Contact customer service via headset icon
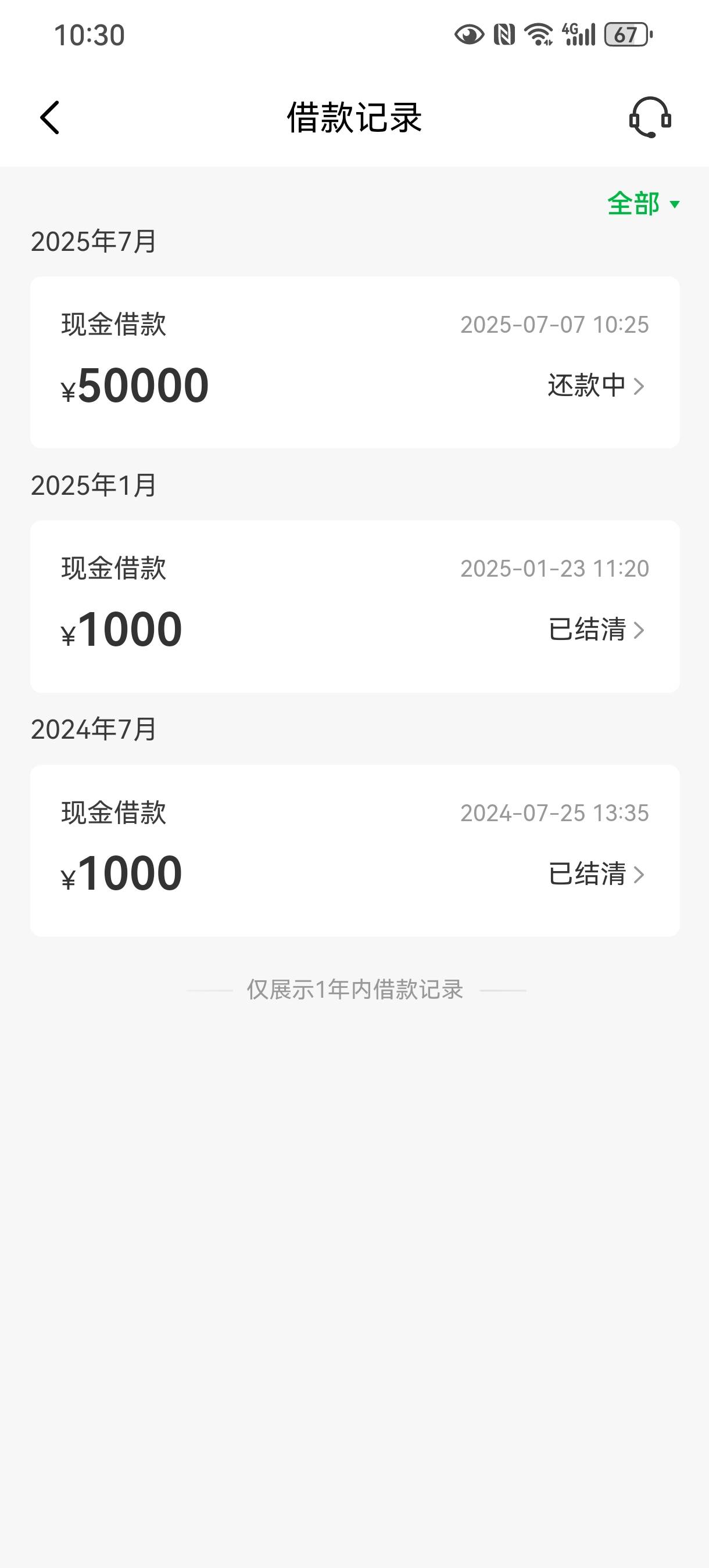The height and width of the screenshot is (1568, 709). click(x=650, y=117)
